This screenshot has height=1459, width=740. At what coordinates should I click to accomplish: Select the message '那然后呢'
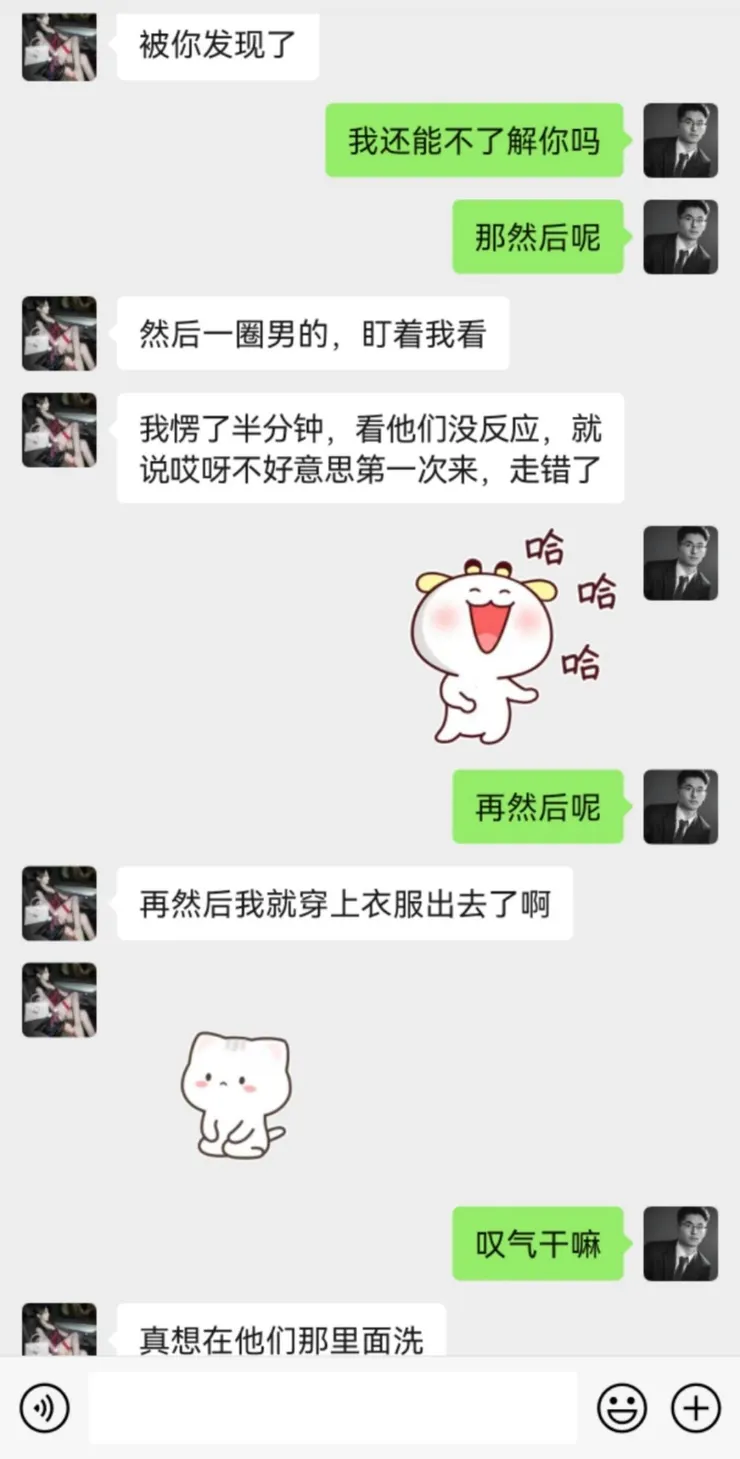point(538,237)
